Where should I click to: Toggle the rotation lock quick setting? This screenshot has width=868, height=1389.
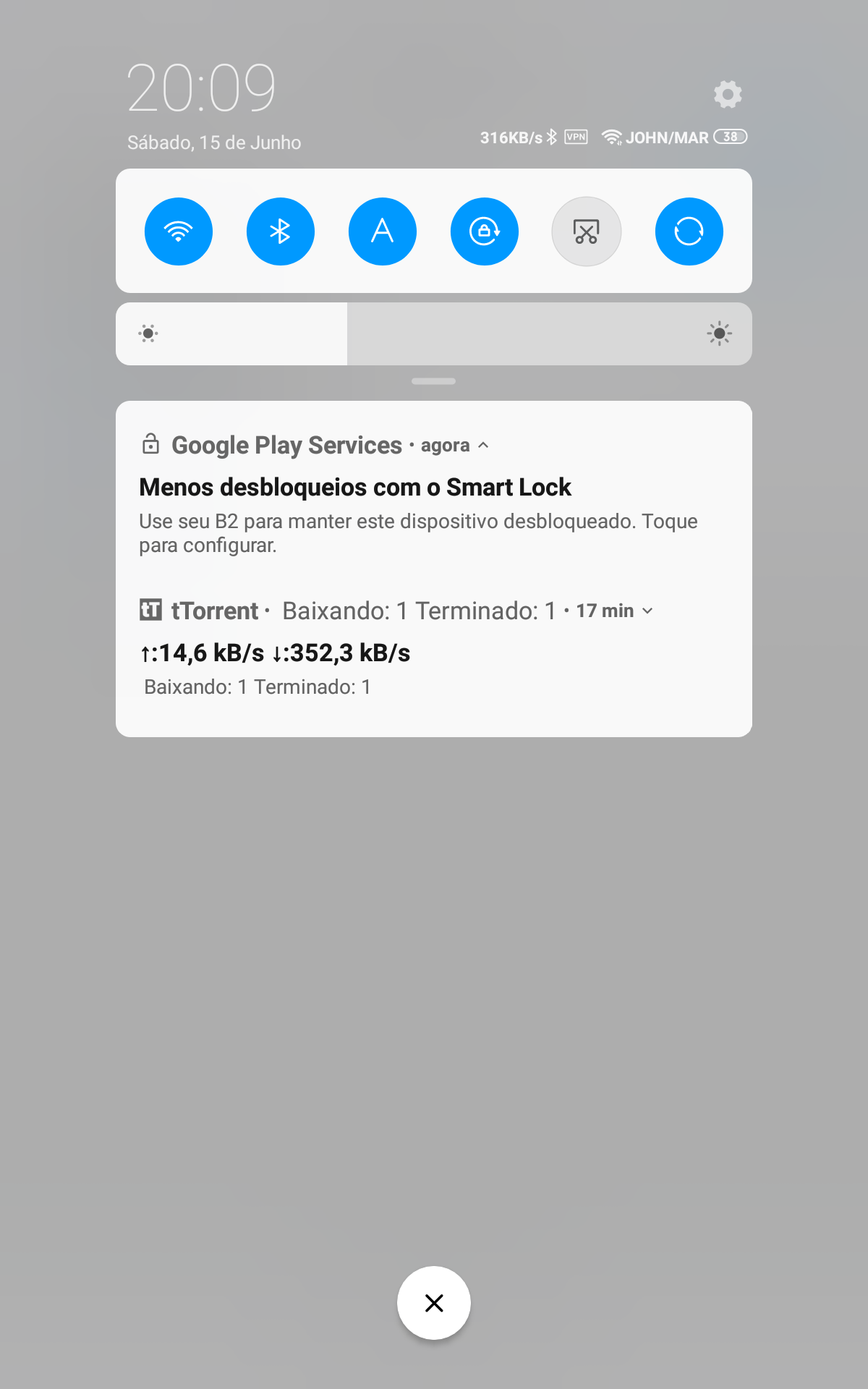485,231
